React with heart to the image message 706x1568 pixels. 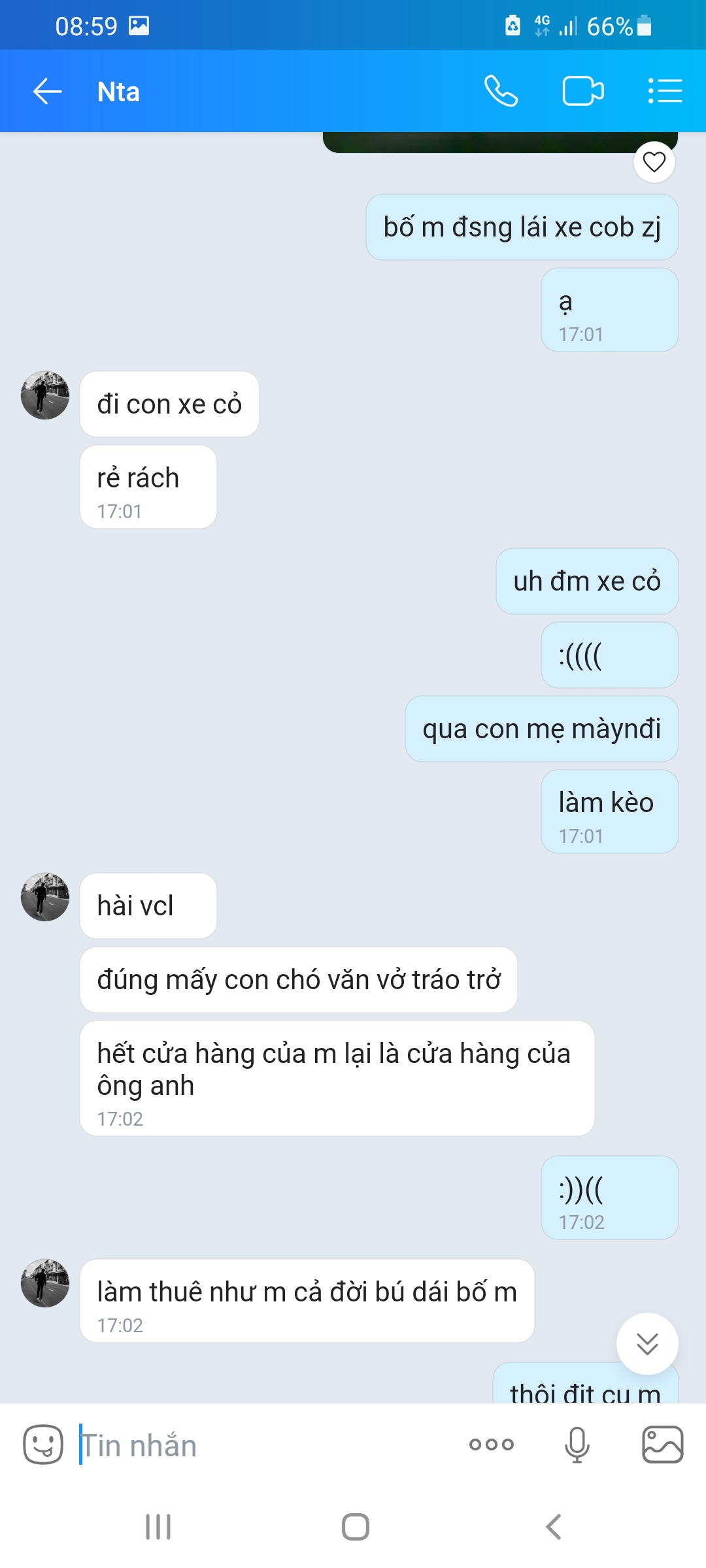654,162
